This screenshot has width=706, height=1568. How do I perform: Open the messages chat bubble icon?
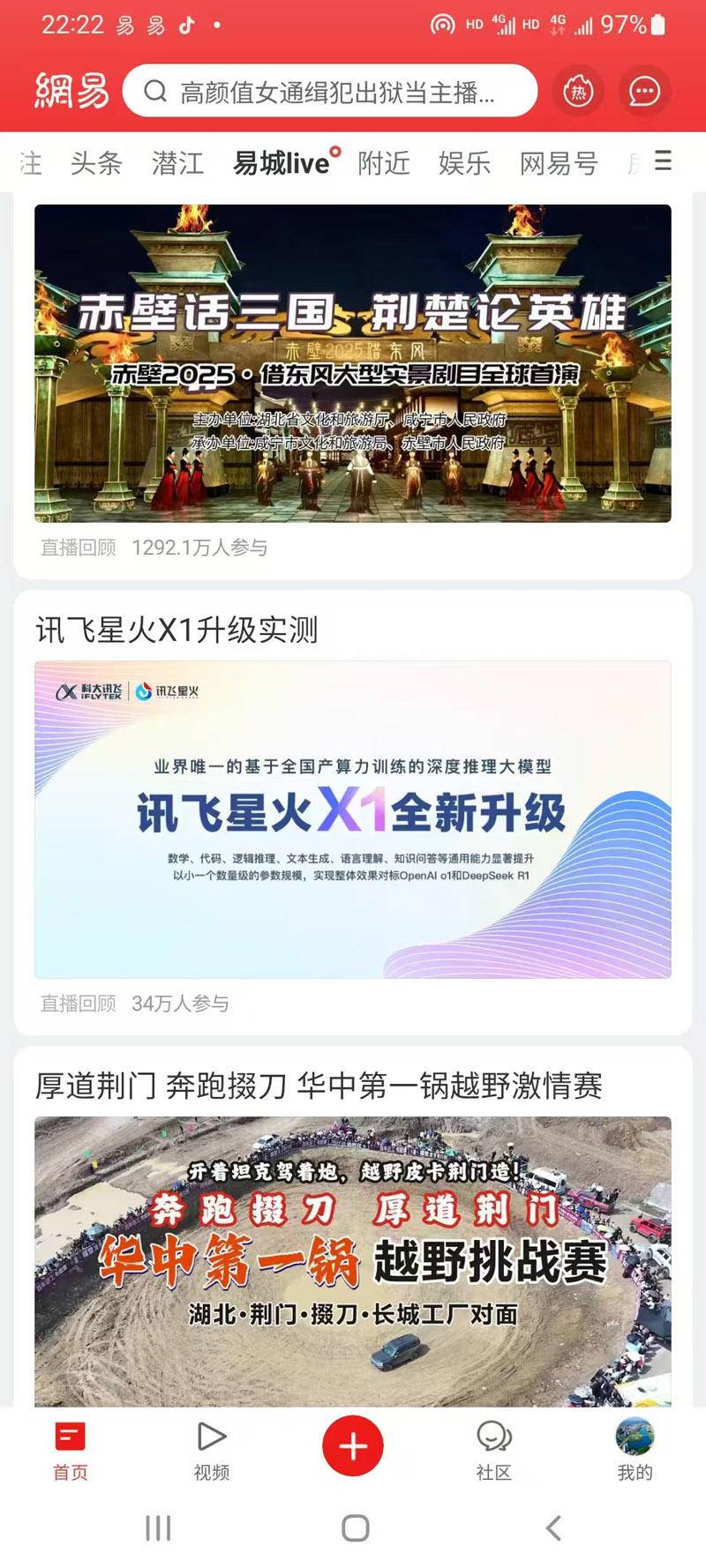point(644,91)
